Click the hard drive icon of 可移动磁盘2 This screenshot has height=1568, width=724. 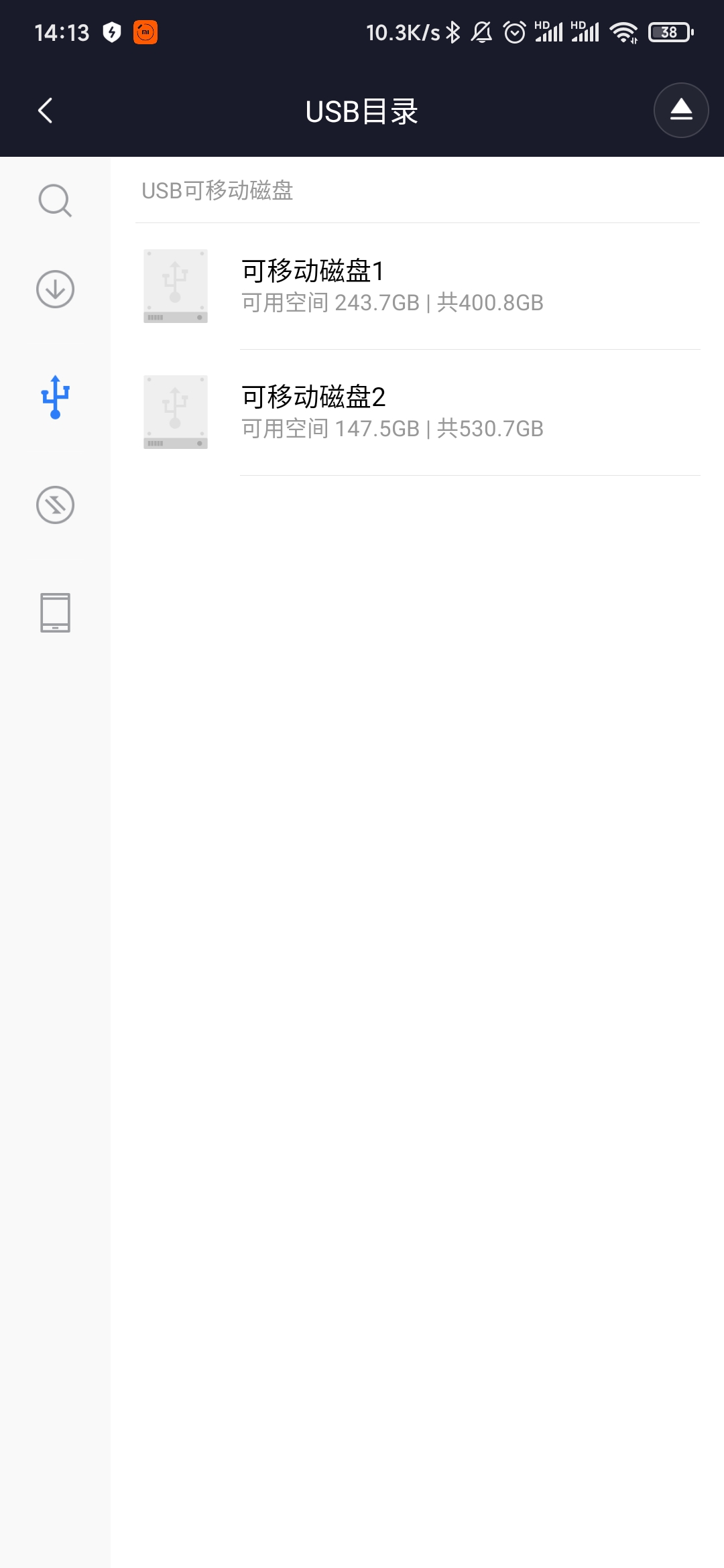176,411
